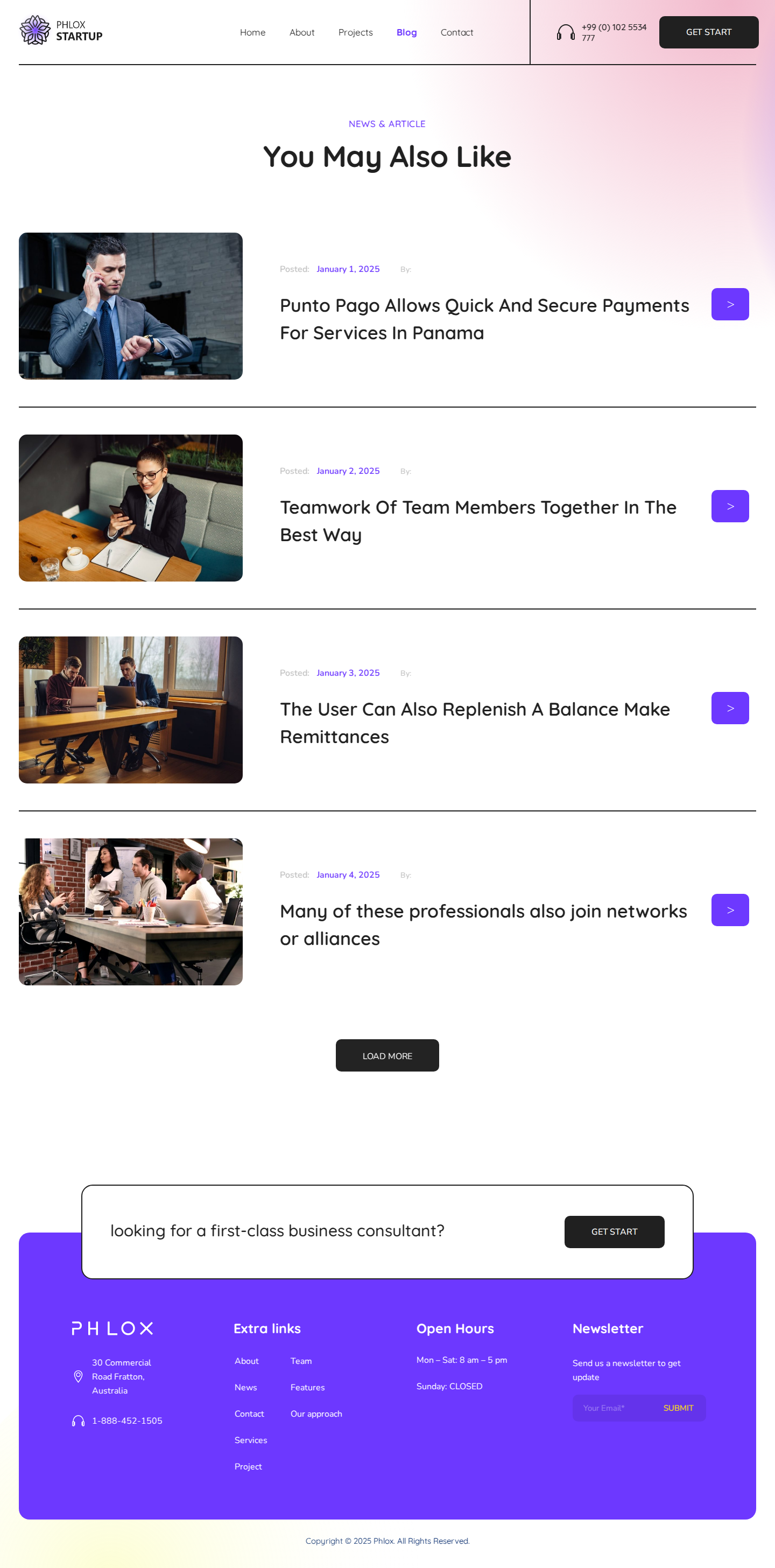This screenshot has width=775, height=1568.
Task: Open Services in the footer
Action: click(x=251, y=1440)
